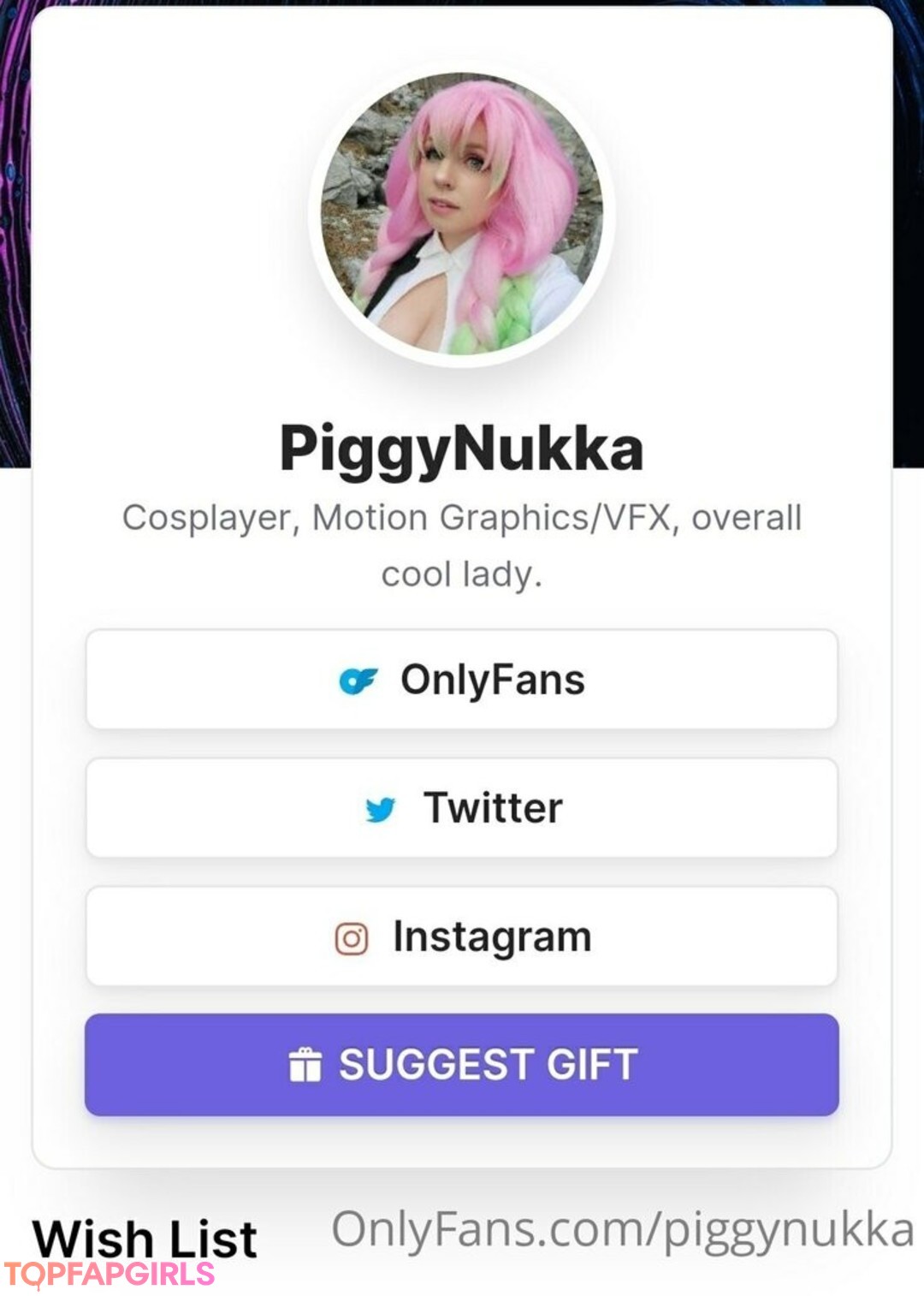The width and height of the screenshot is (924, 1296).
Task: Open the OnlyFans link button
Action: [x=462, y=680]
